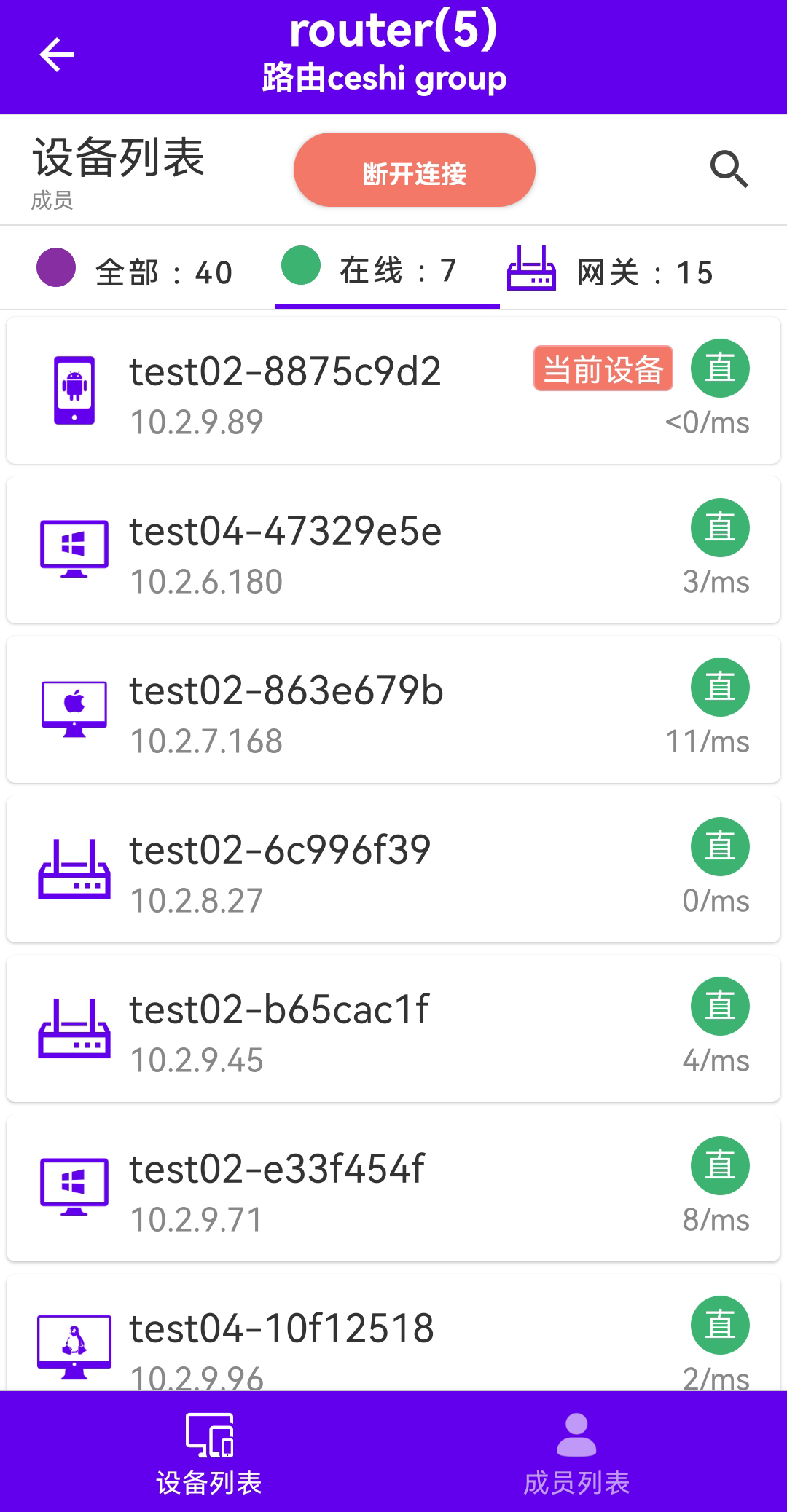Go back using the arrow icon
The height and width of the screenshot is (1512, 787).
(57, 55)
